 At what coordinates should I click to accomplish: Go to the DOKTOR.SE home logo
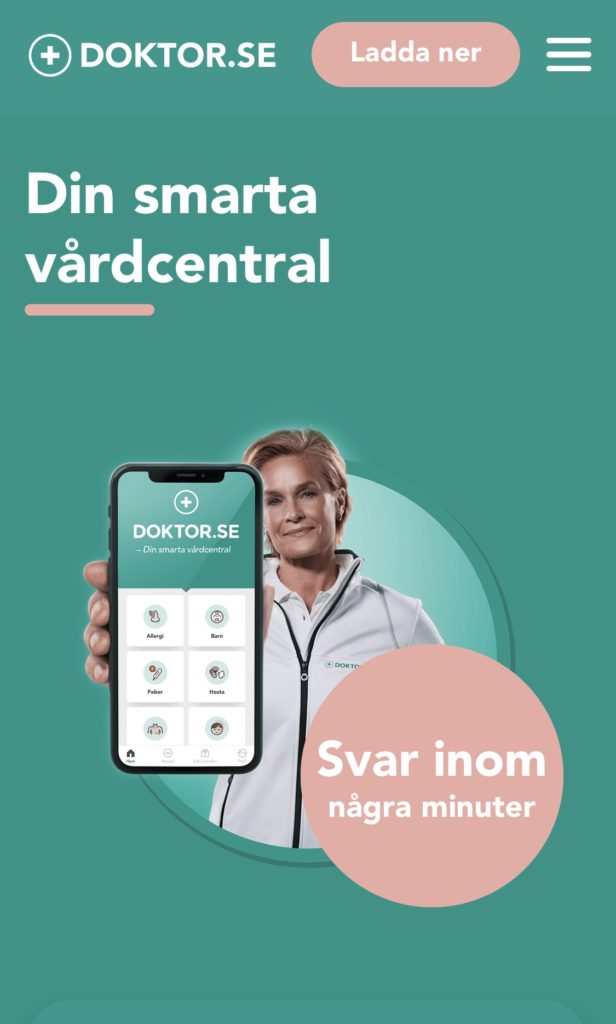[152, 55]
